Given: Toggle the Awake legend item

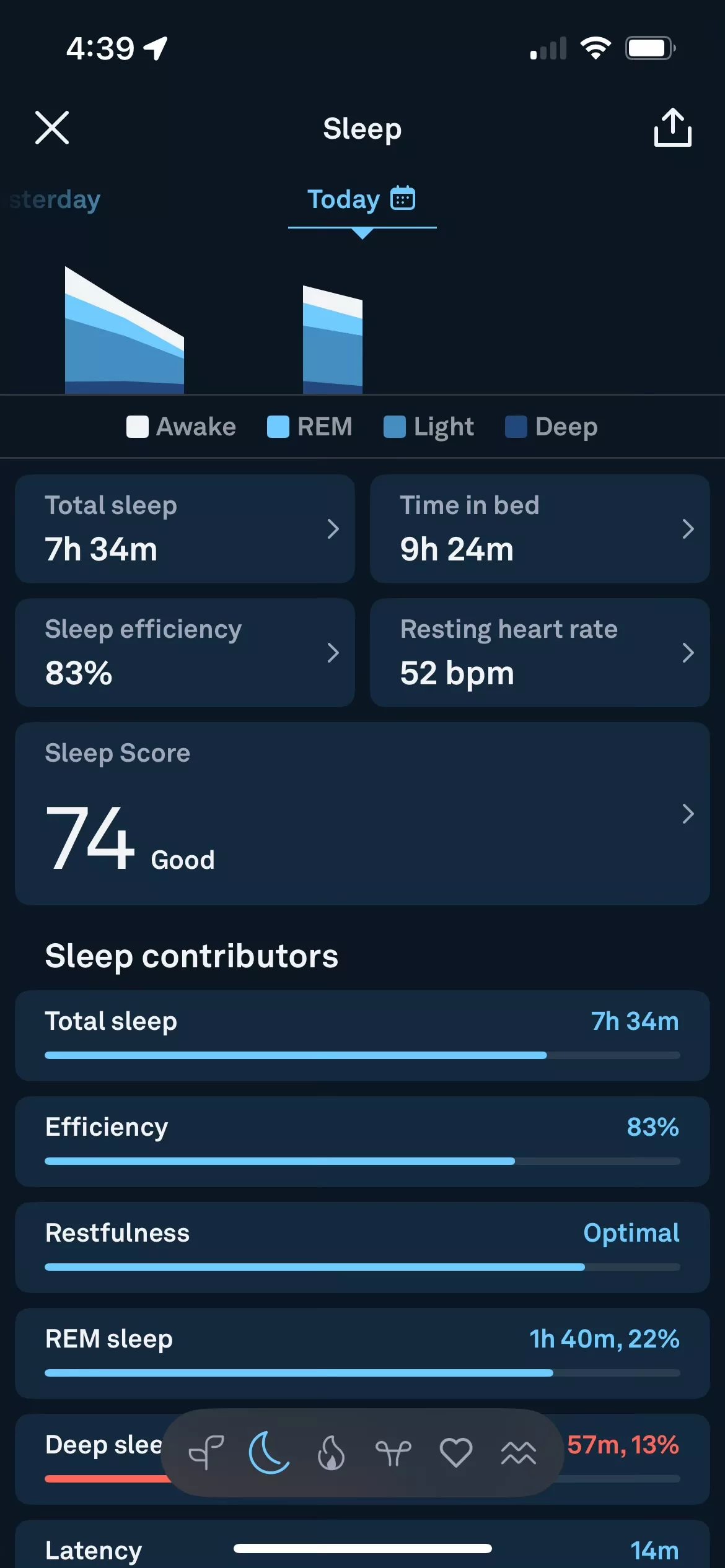Looking at the screenshot, I should [x=180, y=426].
